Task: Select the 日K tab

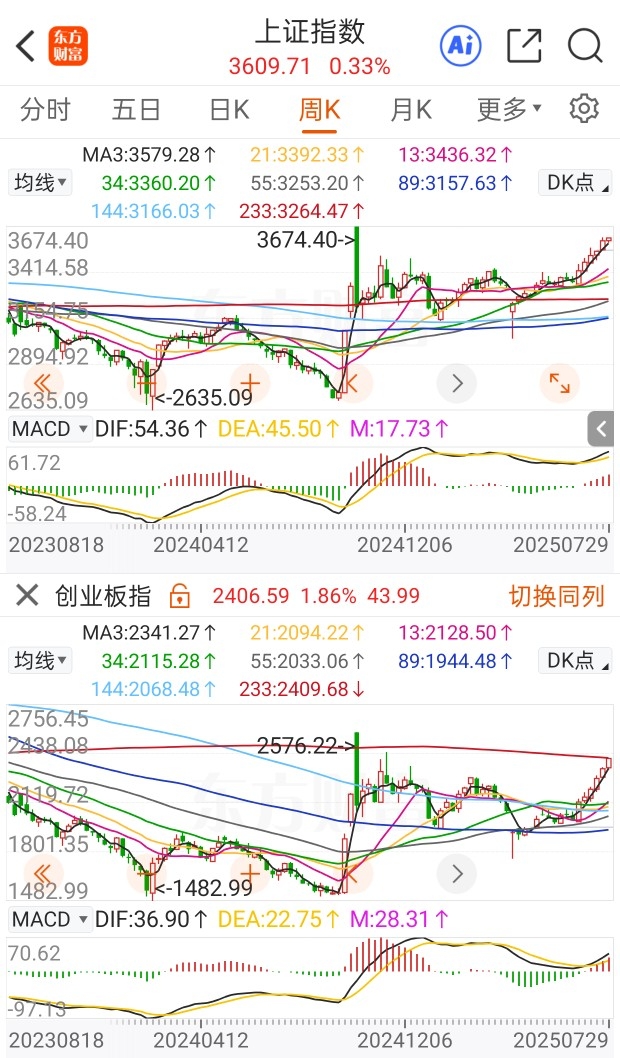Action: point(229,109)
